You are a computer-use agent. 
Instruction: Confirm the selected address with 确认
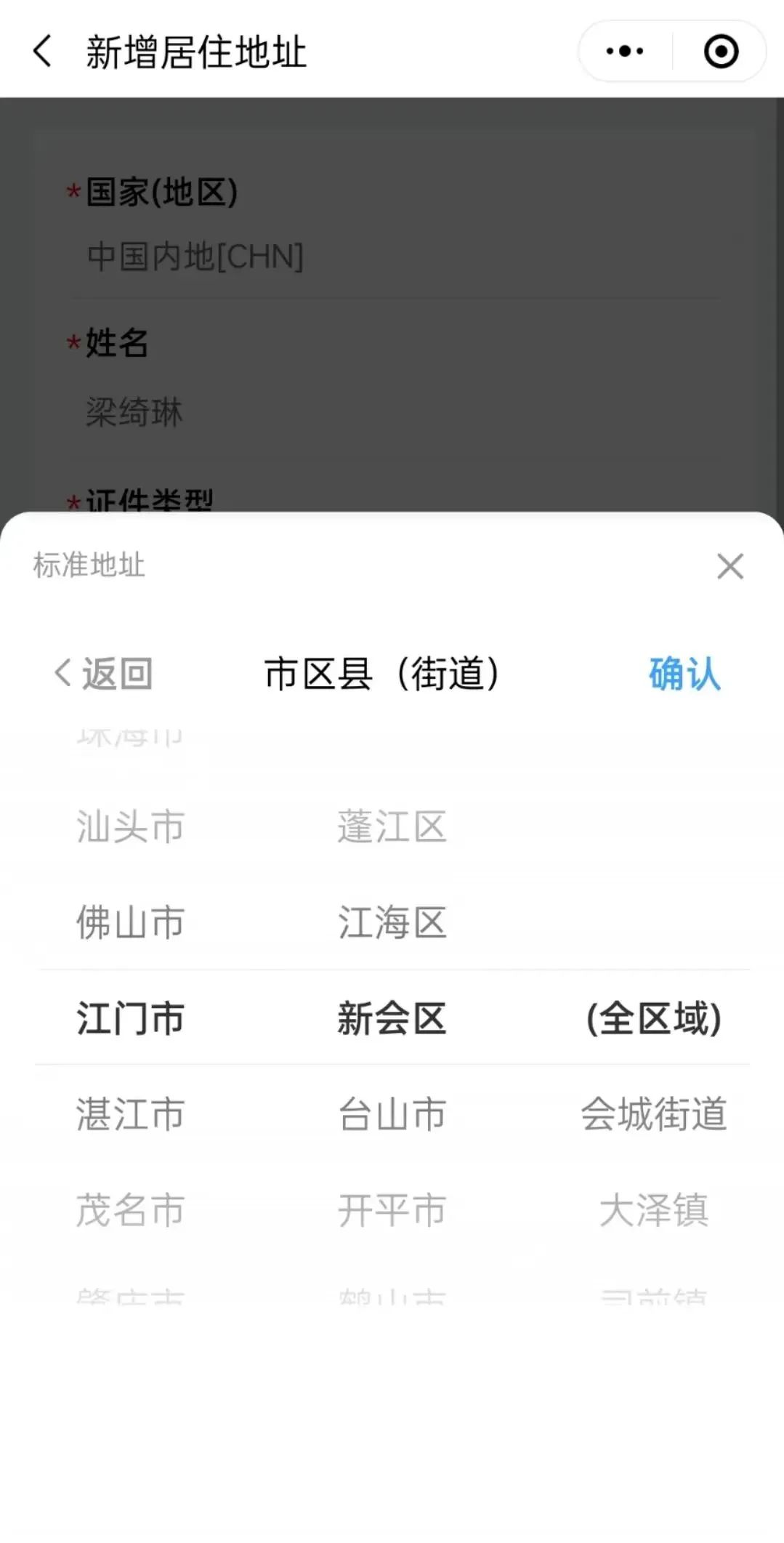[684, 674]
